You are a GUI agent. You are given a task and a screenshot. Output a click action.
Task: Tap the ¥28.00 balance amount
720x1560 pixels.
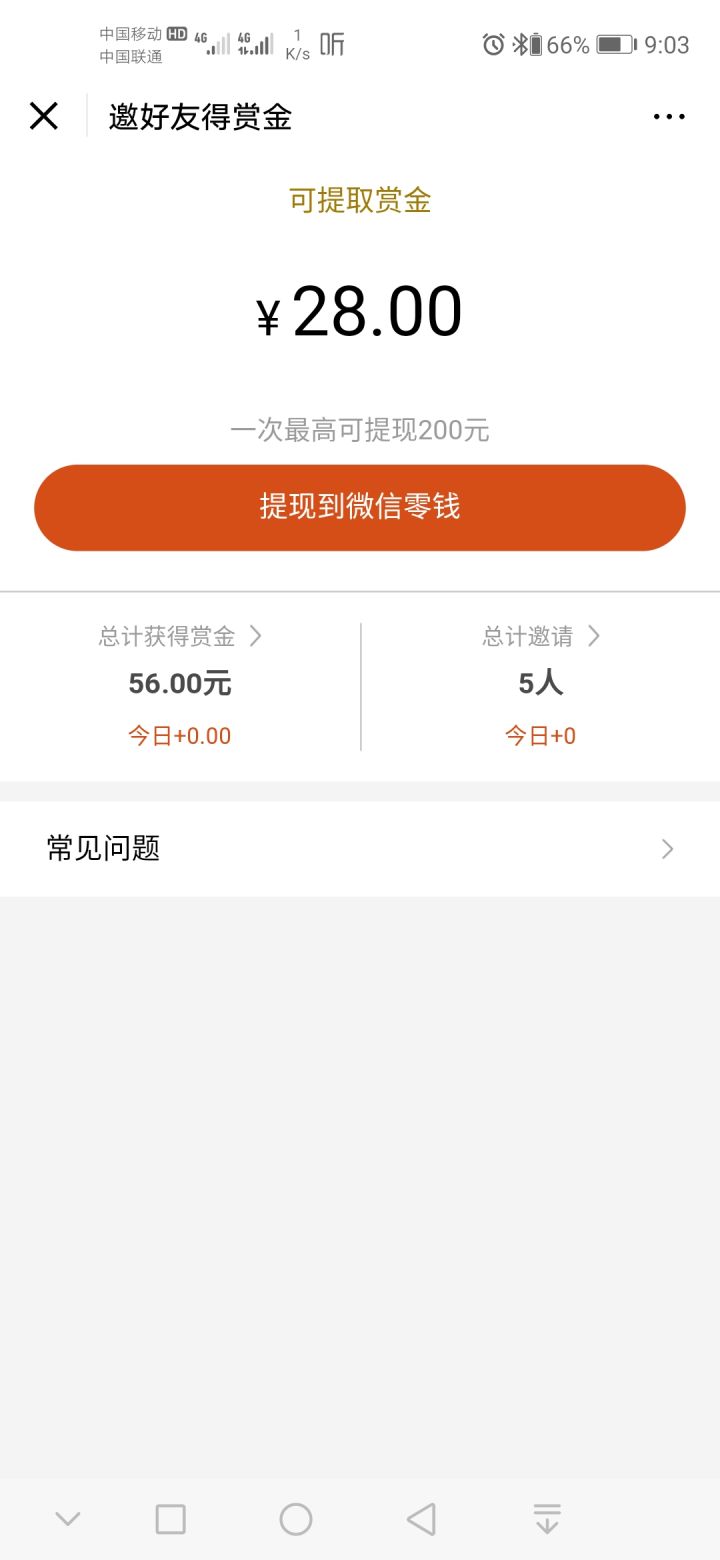coord(360,310)
